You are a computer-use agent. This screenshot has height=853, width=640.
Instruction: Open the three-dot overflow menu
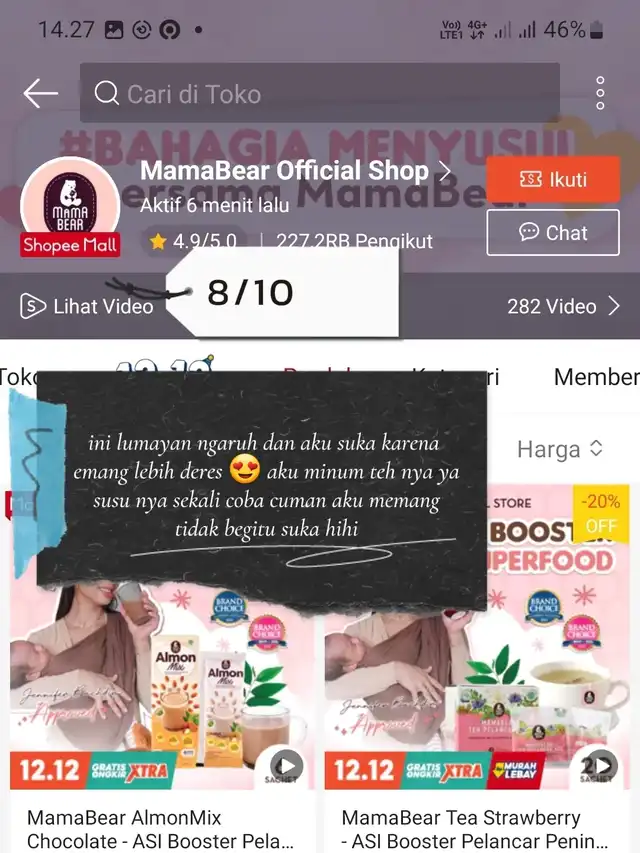point(600,93)
